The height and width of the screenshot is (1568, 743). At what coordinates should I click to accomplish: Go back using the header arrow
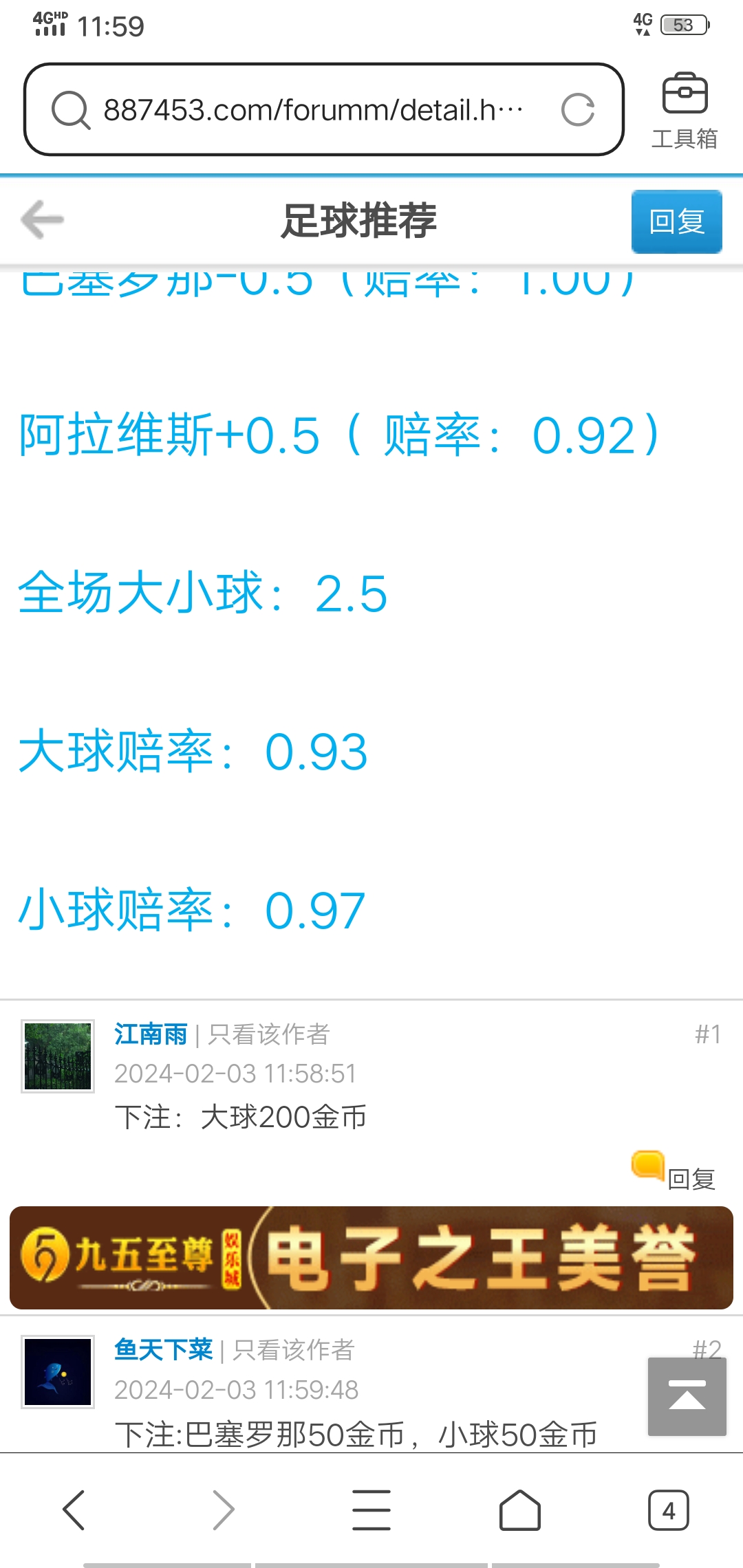pyautogui.click(x=43, y=220)
